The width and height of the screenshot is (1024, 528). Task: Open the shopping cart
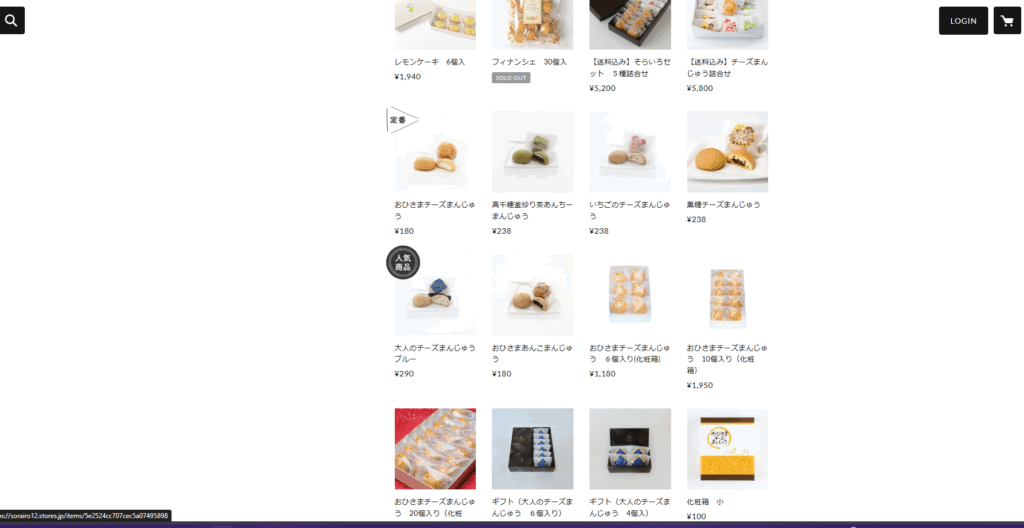coord(1006,20)
